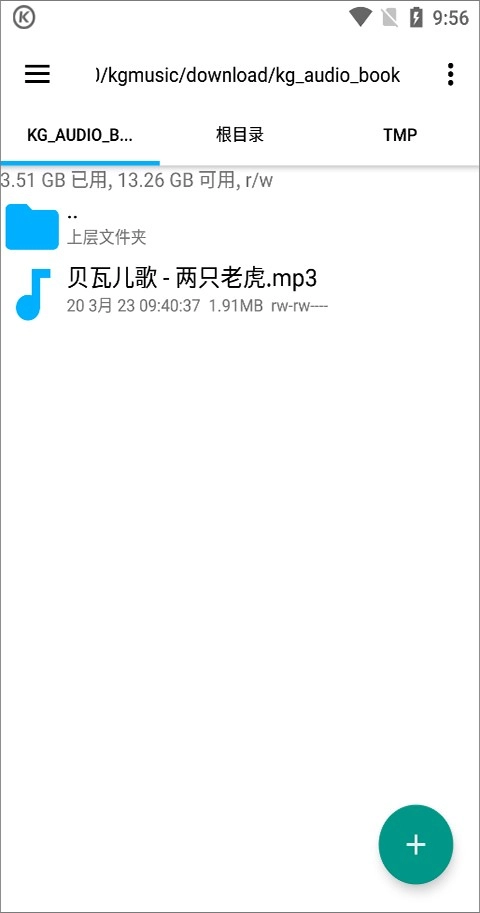Switch to the TMP tab
The width and height of the screenshot is (480, 913).
click(400, 136)
